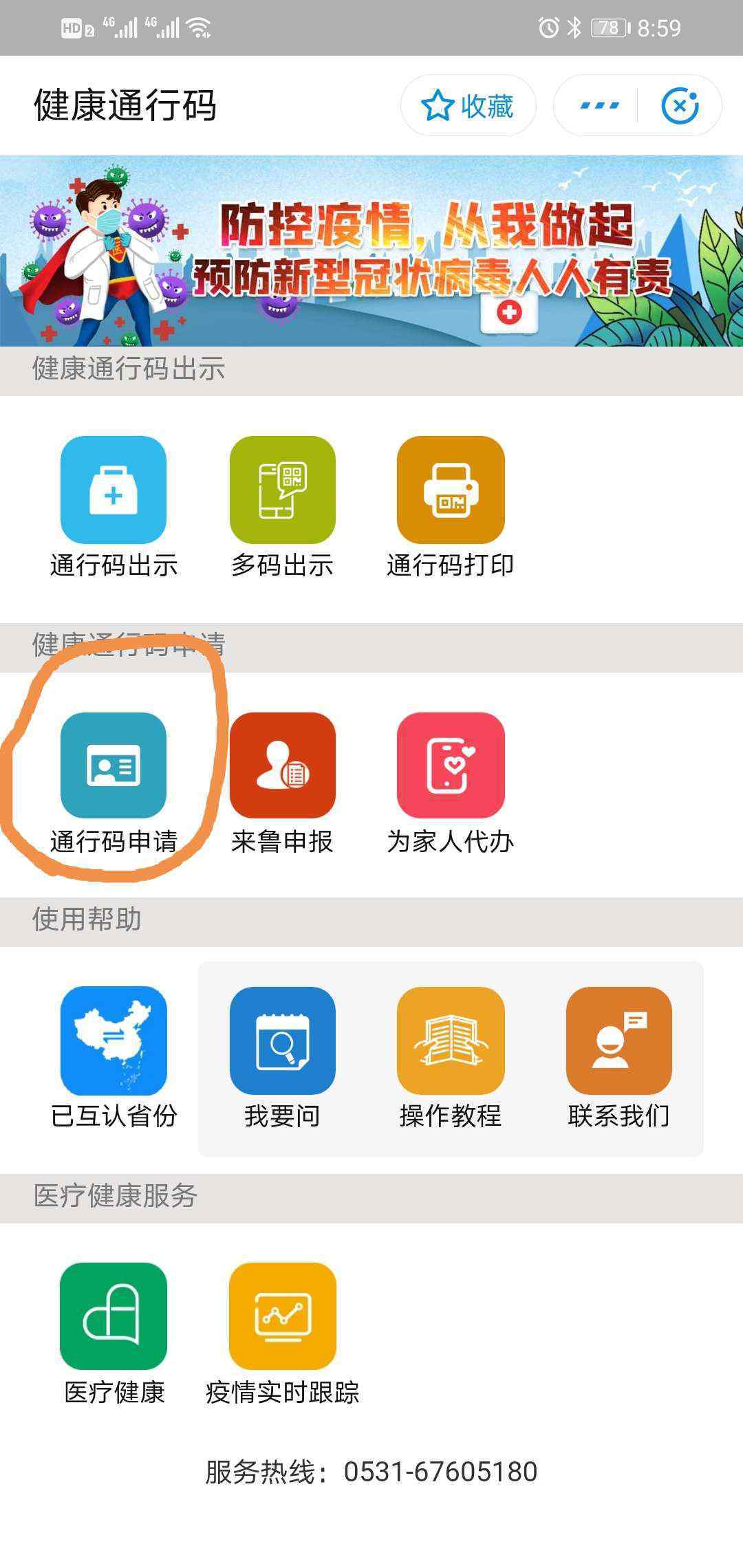This screenshot has width=743, height=1568.
Task: Open the epidemic prevention banner
Action: pos(371,251)
